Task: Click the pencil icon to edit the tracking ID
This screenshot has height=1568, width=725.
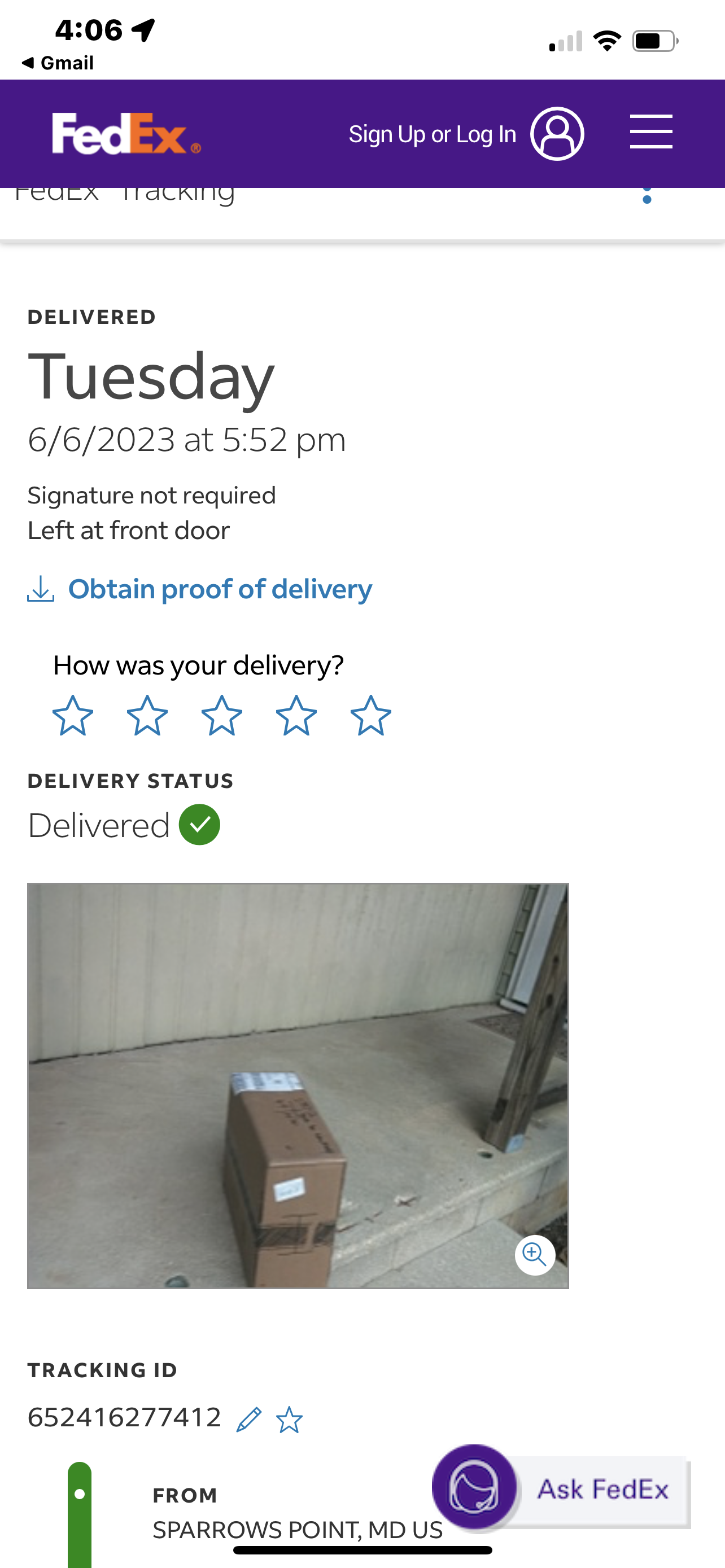Action: (250, 1418)
